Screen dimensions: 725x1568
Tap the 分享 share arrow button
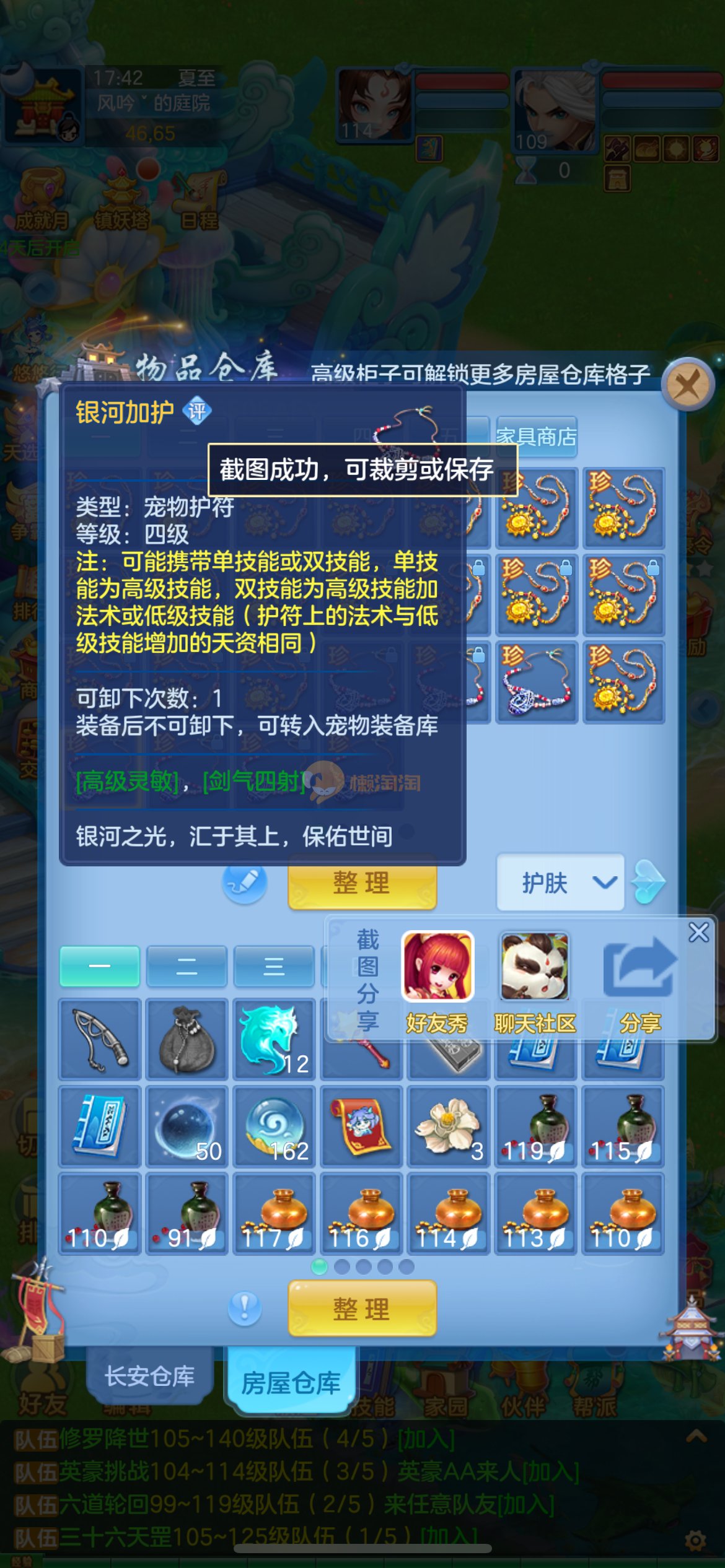(x=639, y=967)
